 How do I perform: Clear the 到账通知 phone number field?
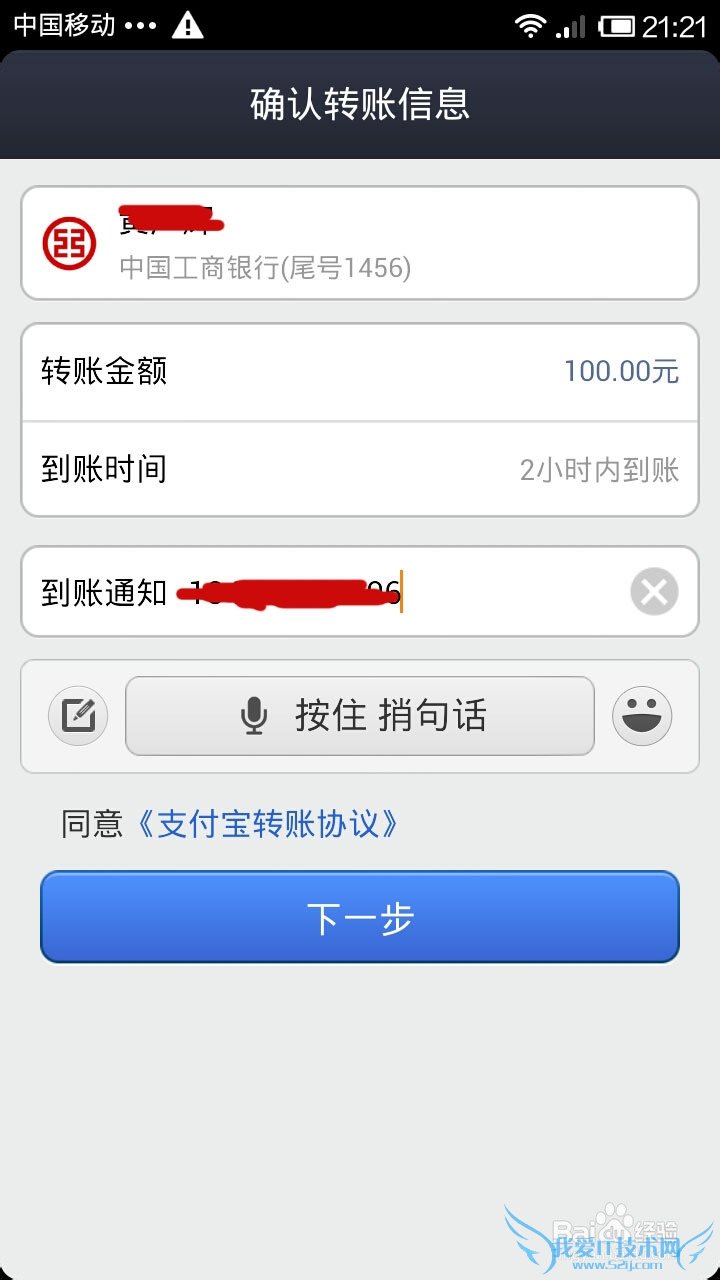point(654,592)
